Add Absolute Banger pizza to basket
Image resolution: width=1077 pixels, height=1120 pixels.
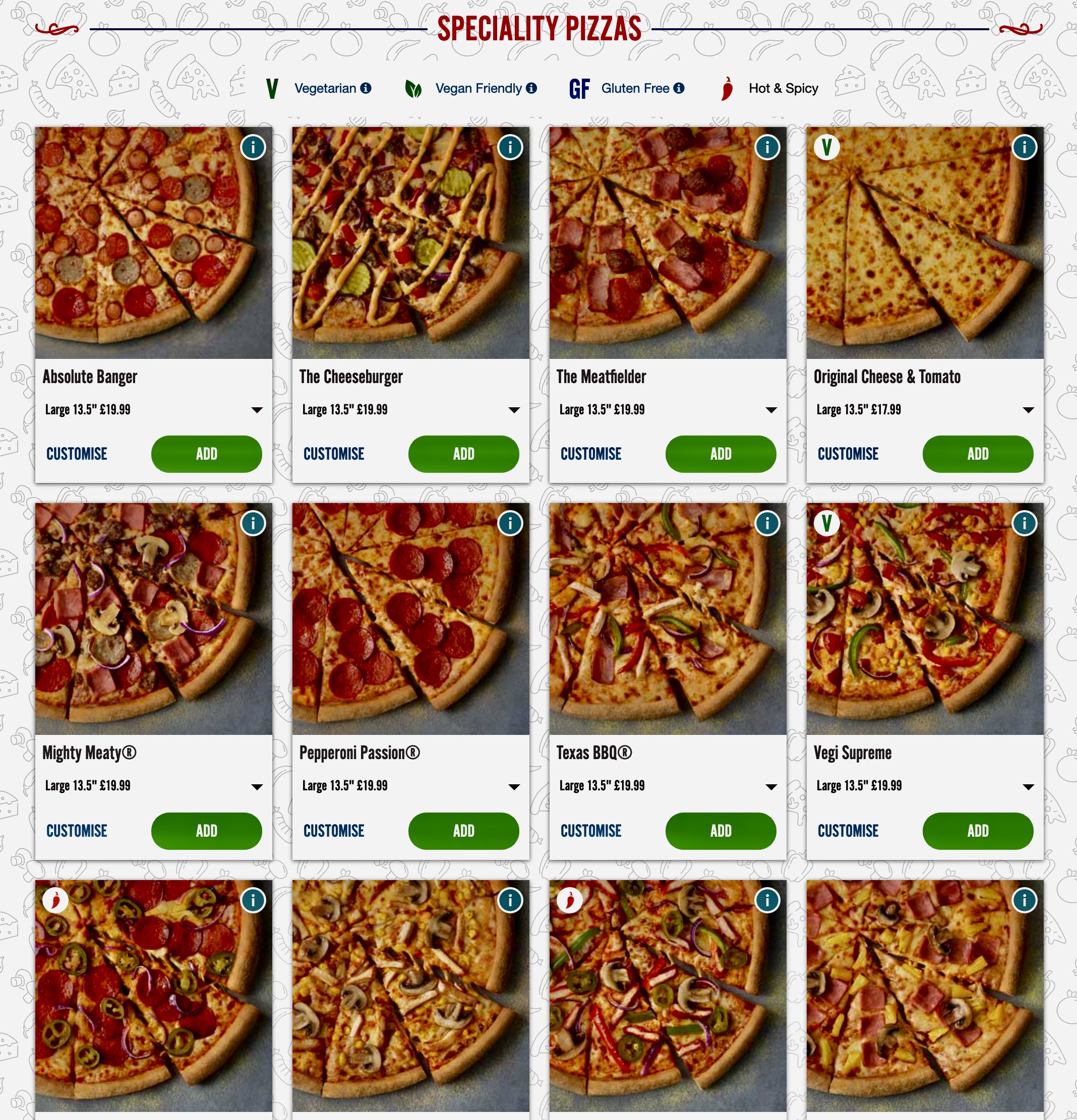206,454
